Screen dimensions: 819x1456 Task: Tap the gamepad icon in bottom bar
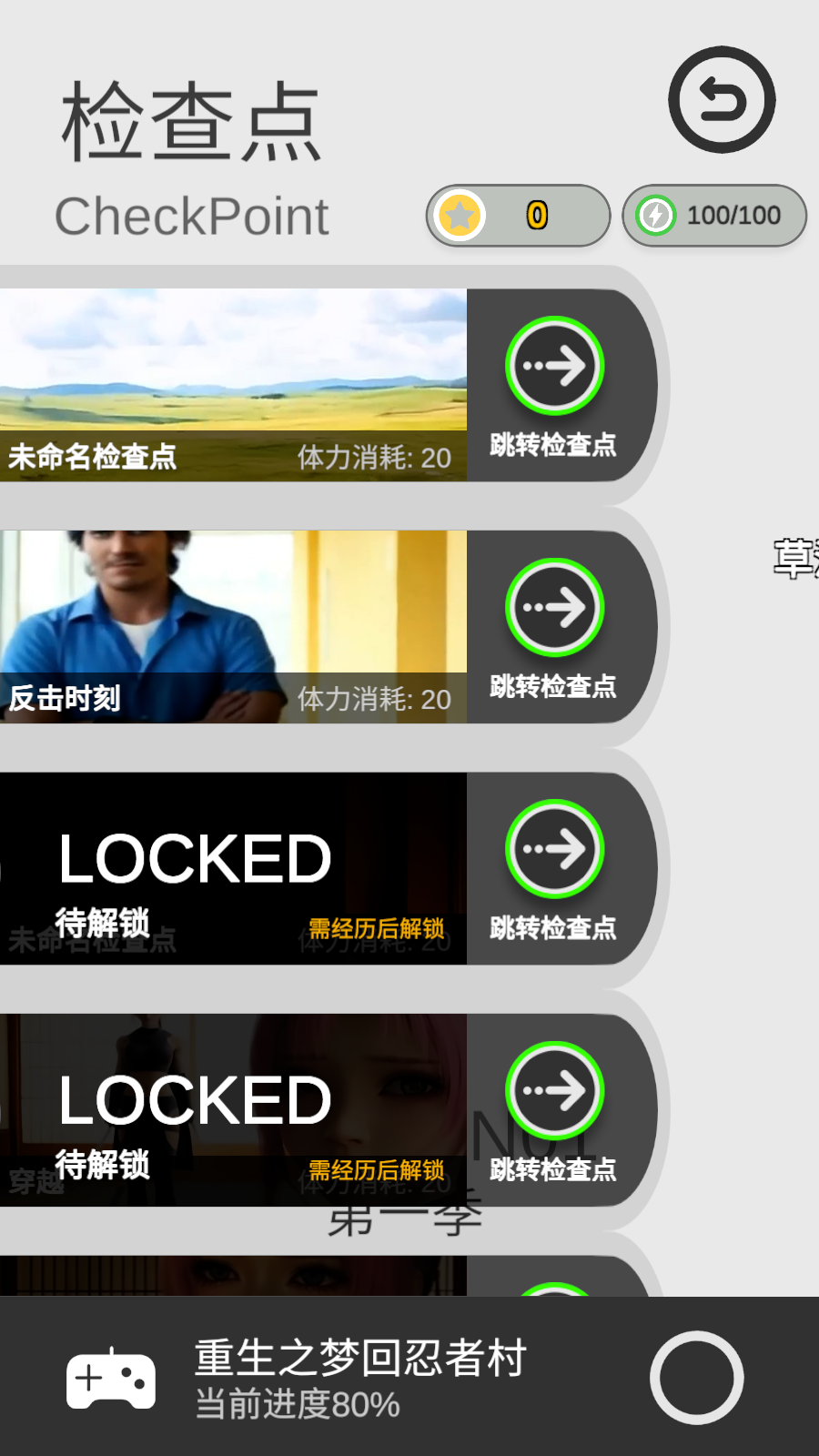click(x=111, y=1378)
